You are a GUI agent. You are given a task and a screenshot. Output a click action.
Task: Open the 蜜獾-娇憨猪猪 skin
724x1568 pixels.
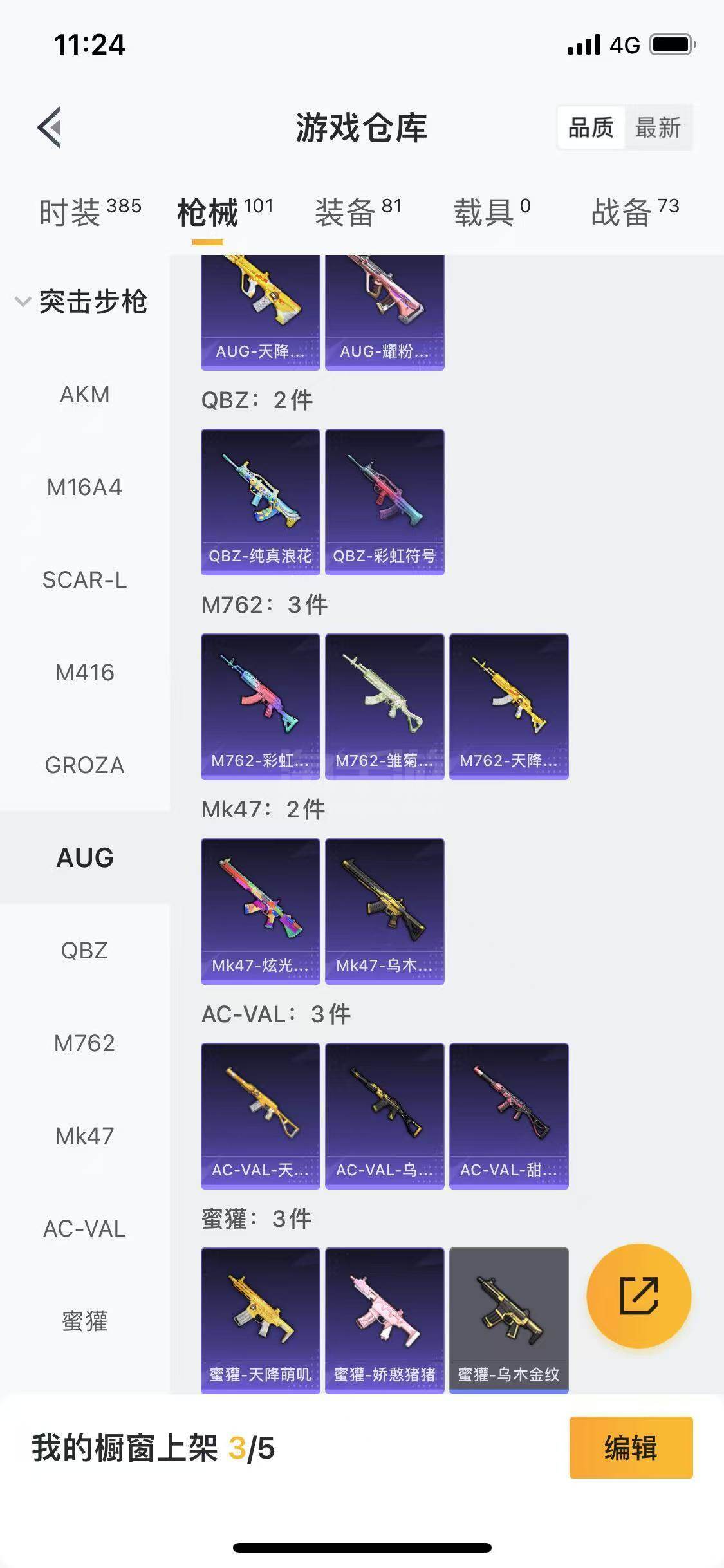coord(384,1320)
